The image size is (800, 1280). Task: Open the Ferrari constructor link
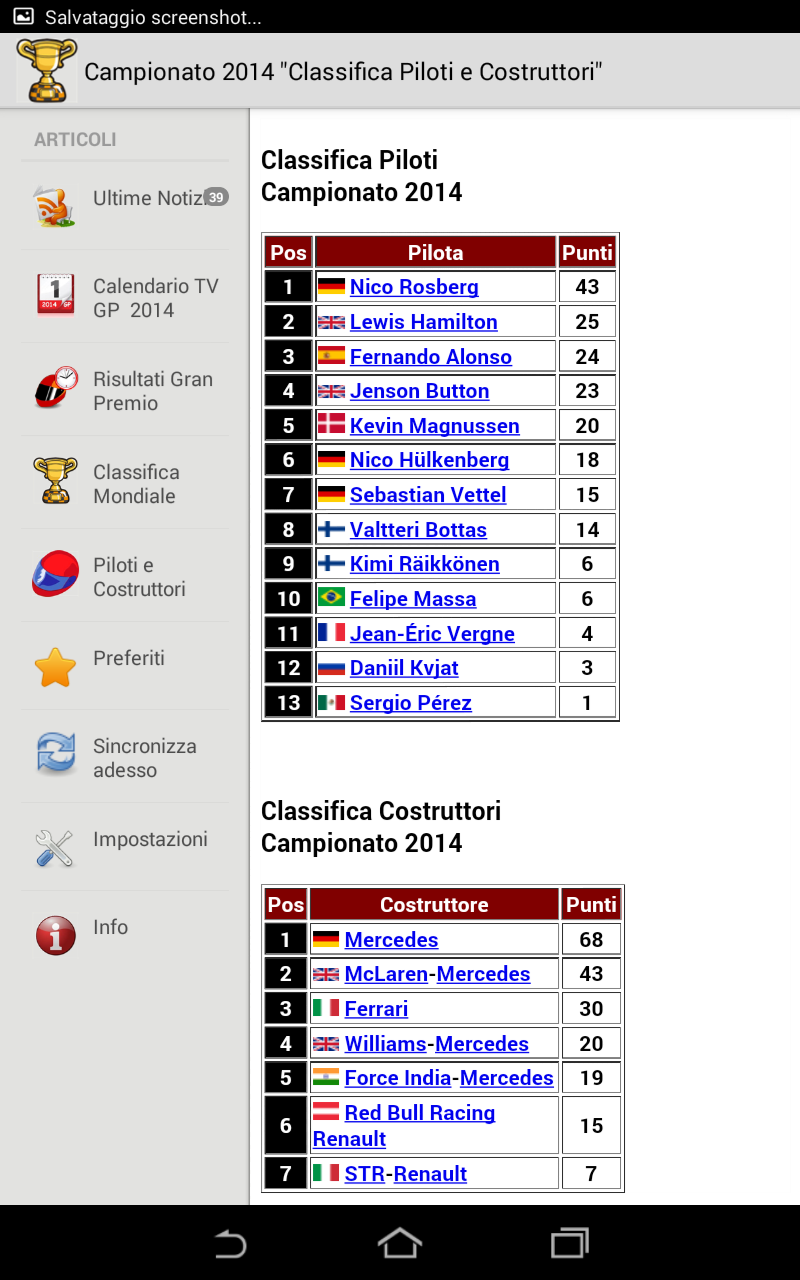tap(376, 1009)
